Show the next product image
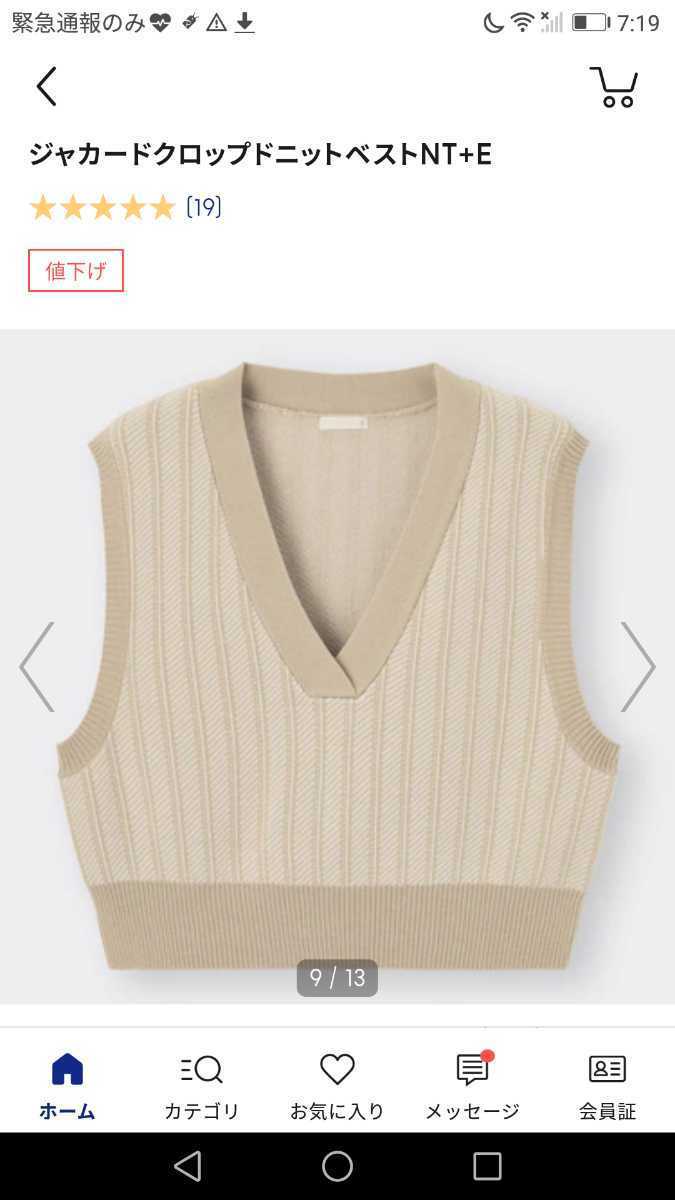Viewport: 675px width, 1200px height. (637, 667)
